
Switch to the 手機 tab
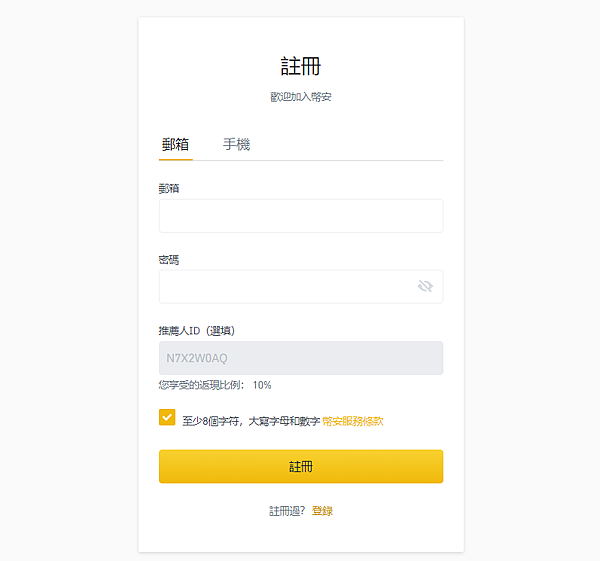pyautogui.click(x=236, y=145)
